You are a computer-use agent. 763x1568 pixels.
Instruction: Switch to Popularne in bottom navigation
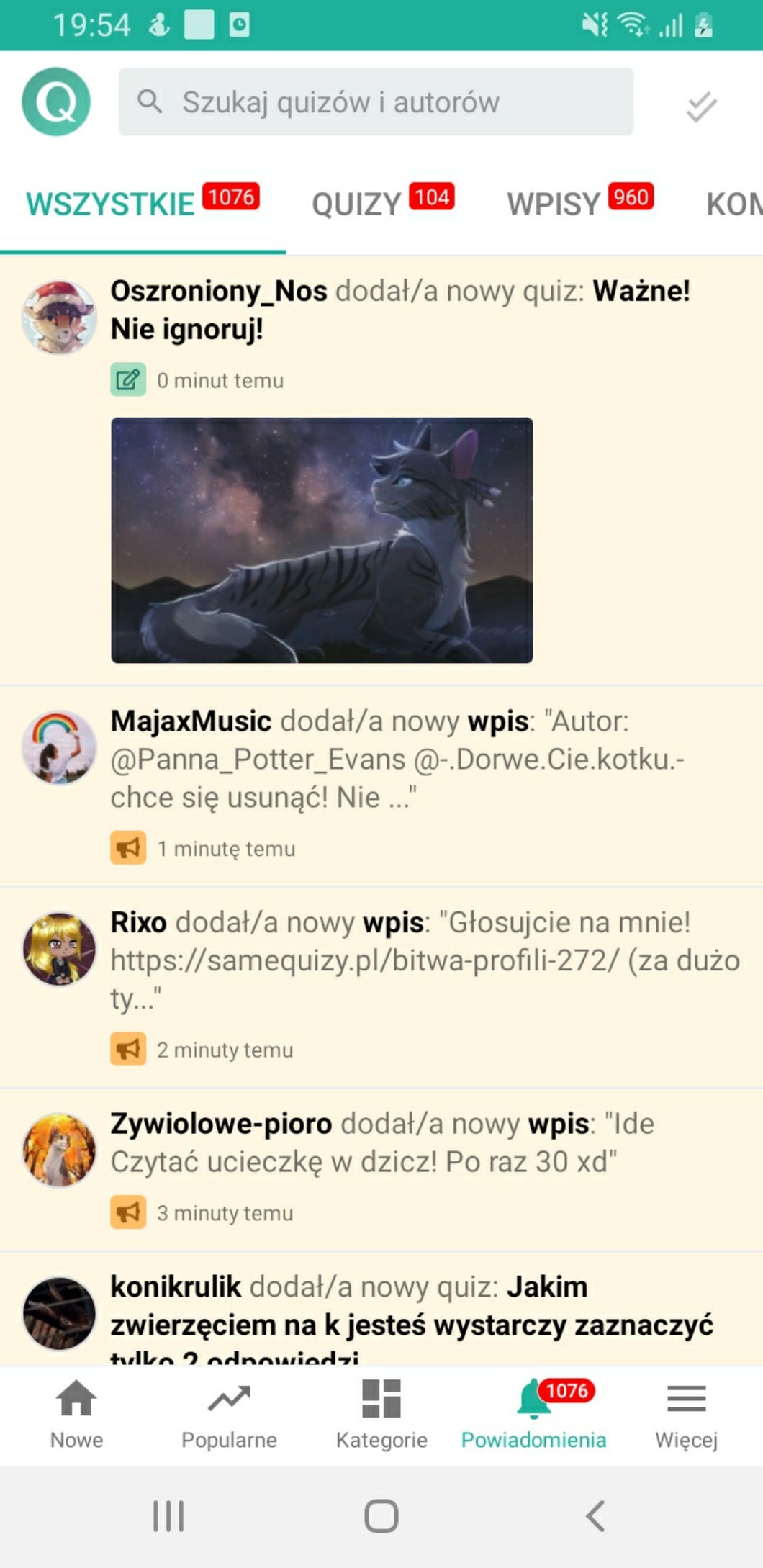(229, 1413)
